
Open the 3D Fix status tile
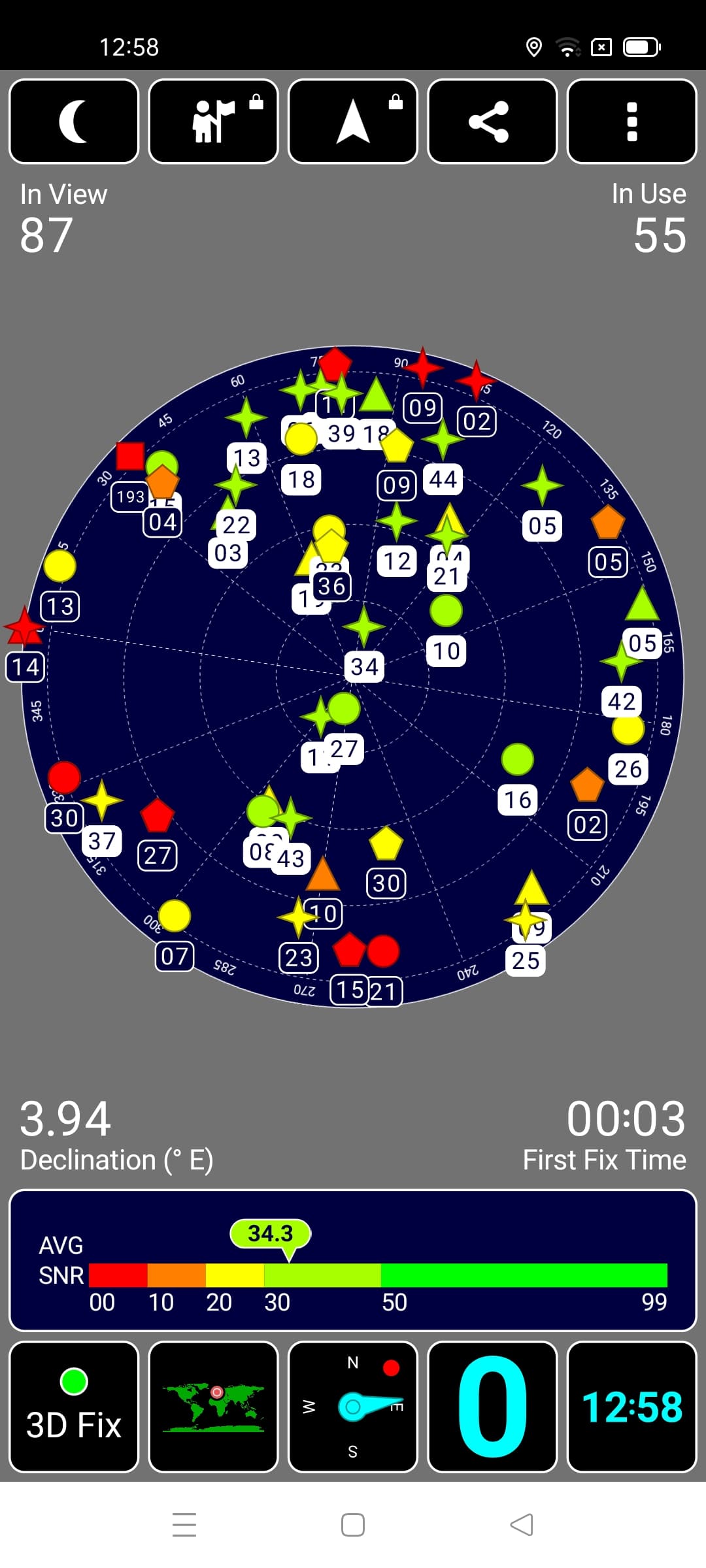tap(74, 1407)
